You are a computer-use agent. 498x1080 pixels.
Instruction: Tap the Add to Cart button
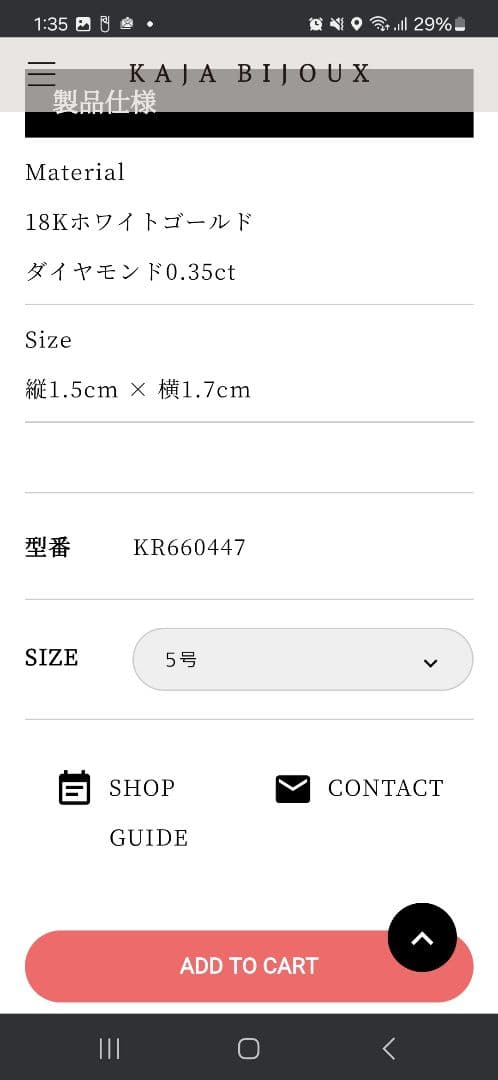249,966
